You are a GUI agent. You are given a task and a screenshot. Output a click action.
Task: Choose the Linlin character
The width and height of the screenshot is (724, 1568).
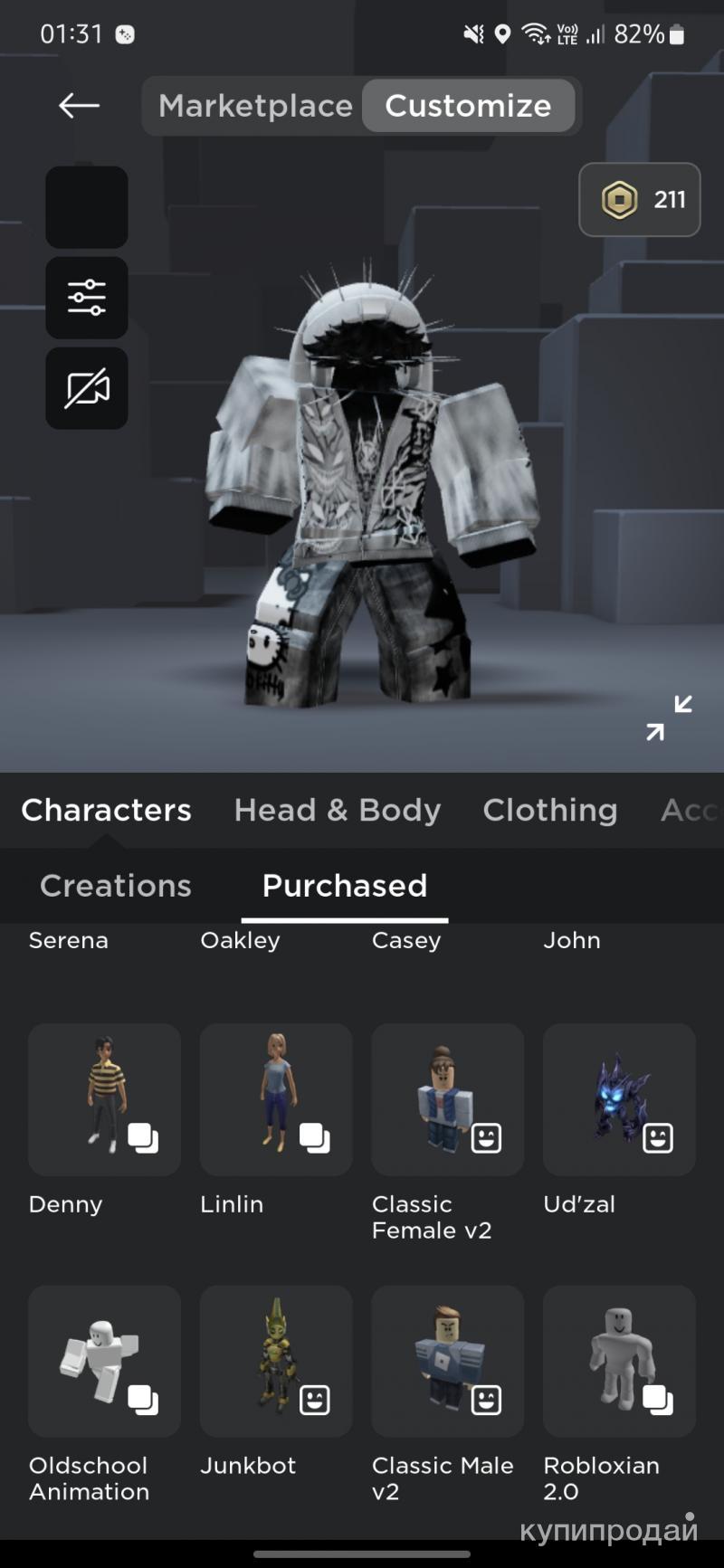(x=276, y=1099)
